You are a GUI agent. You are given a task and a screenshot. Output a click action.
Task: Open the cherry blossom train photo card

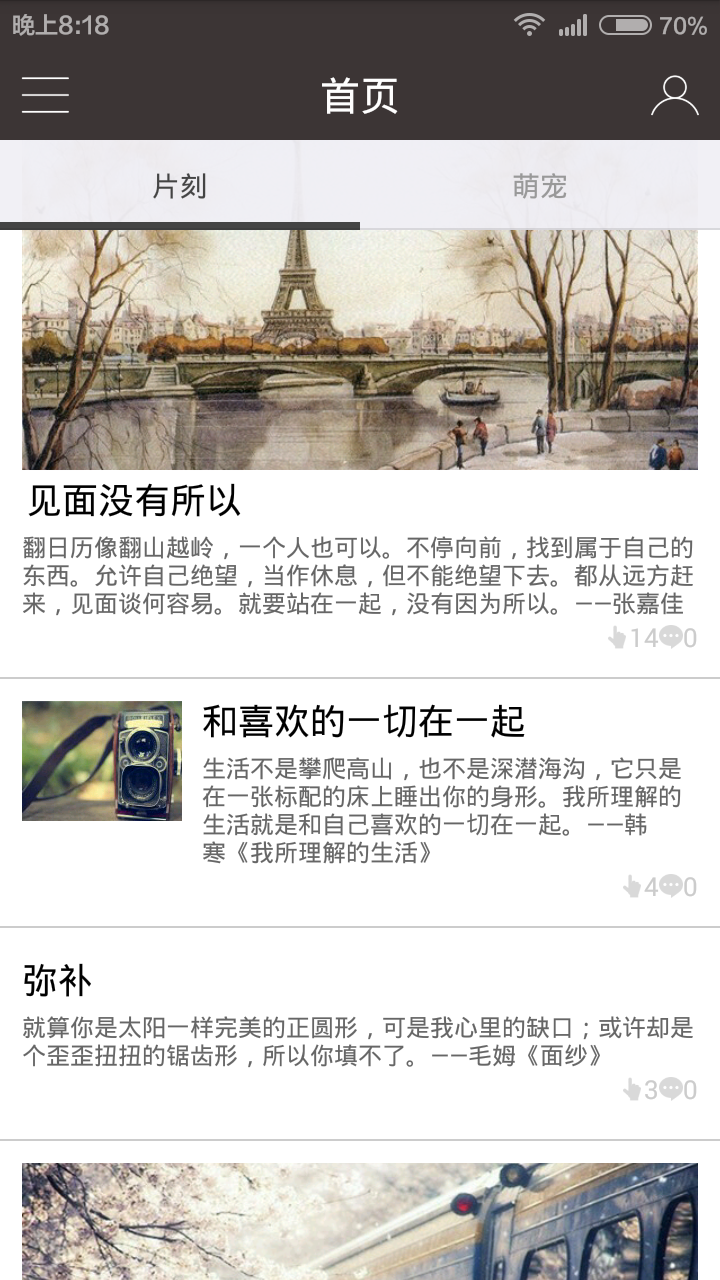[360, 1222]
